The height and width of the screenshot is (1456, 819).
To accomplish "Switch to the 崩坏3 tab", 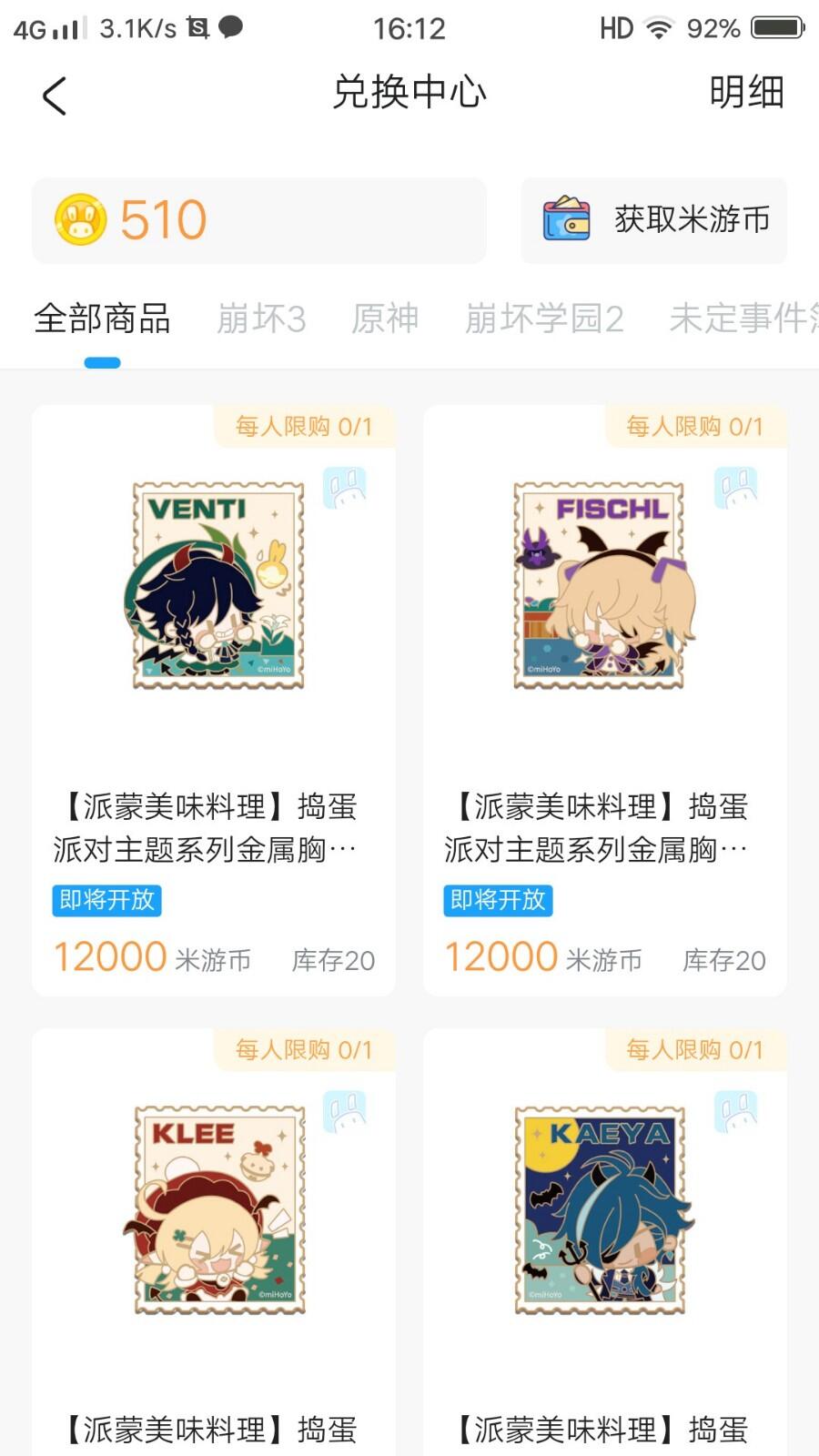I will point(261,318).
